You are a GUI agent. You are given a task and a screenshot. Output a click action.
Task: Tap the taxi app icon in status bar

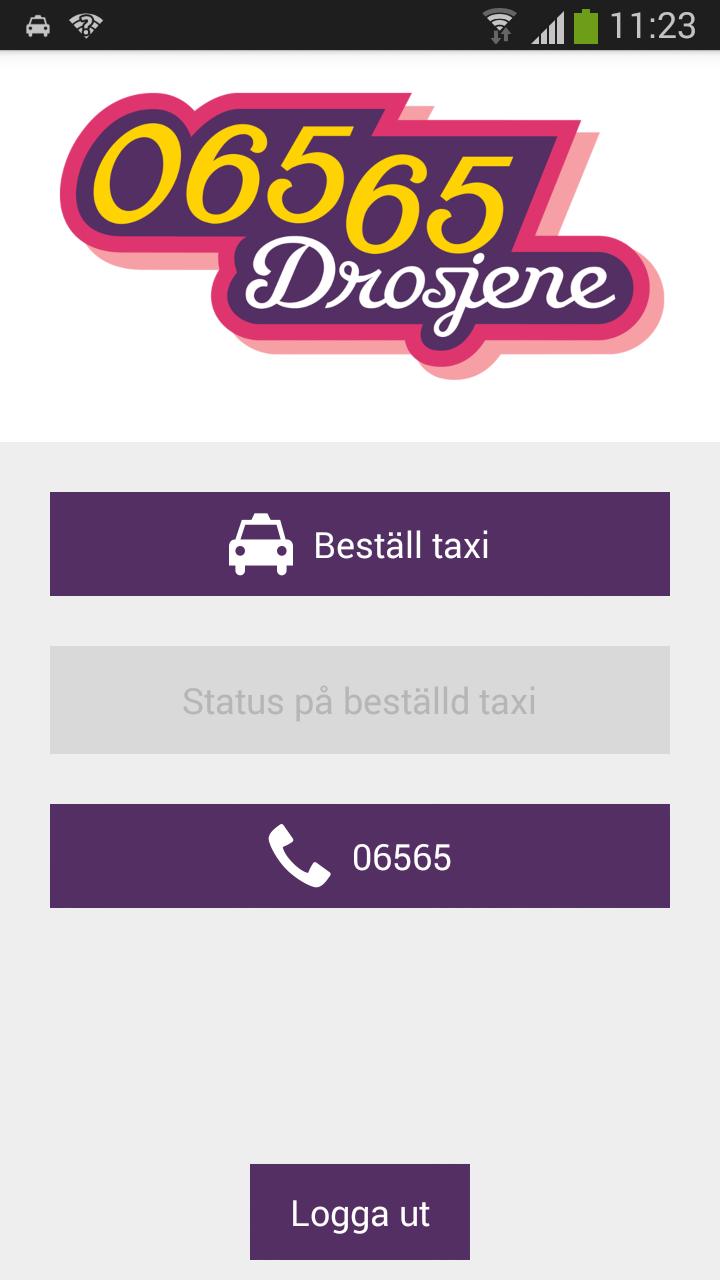tap(40, 24)
